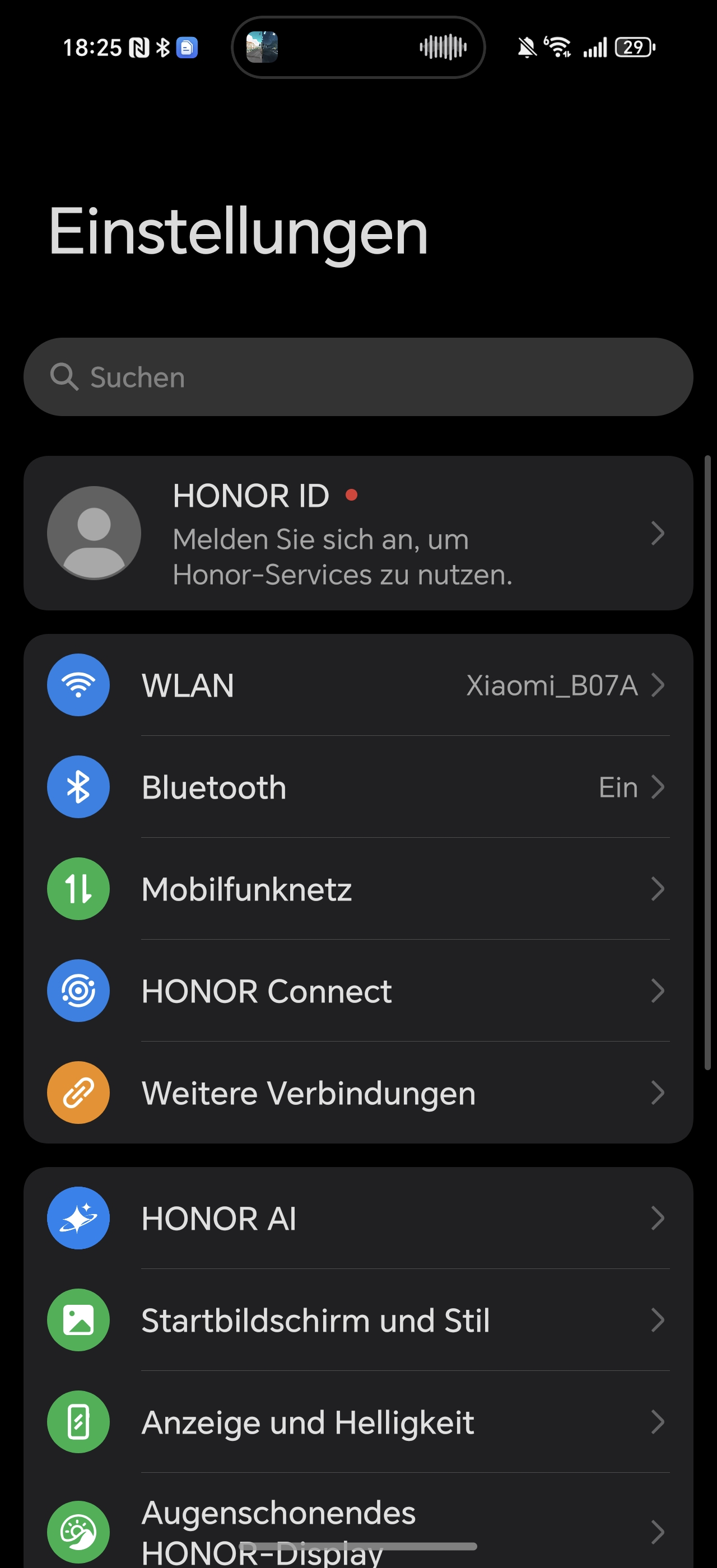Viewport: 717px width, 1568px height.
Task: Open Startbildschirm und Stil
Action: [x=358, y=1320]
